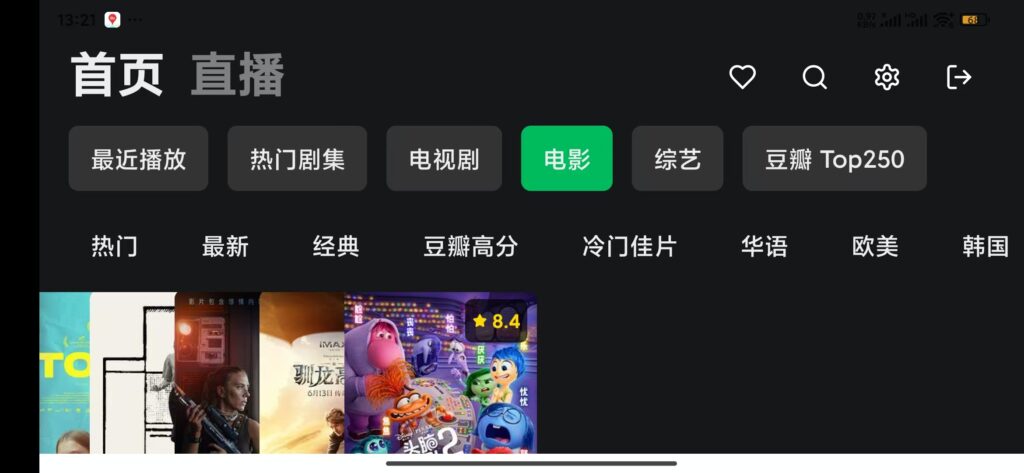
Task: Select the 热门剧集 chip
Action: [297, 159]
